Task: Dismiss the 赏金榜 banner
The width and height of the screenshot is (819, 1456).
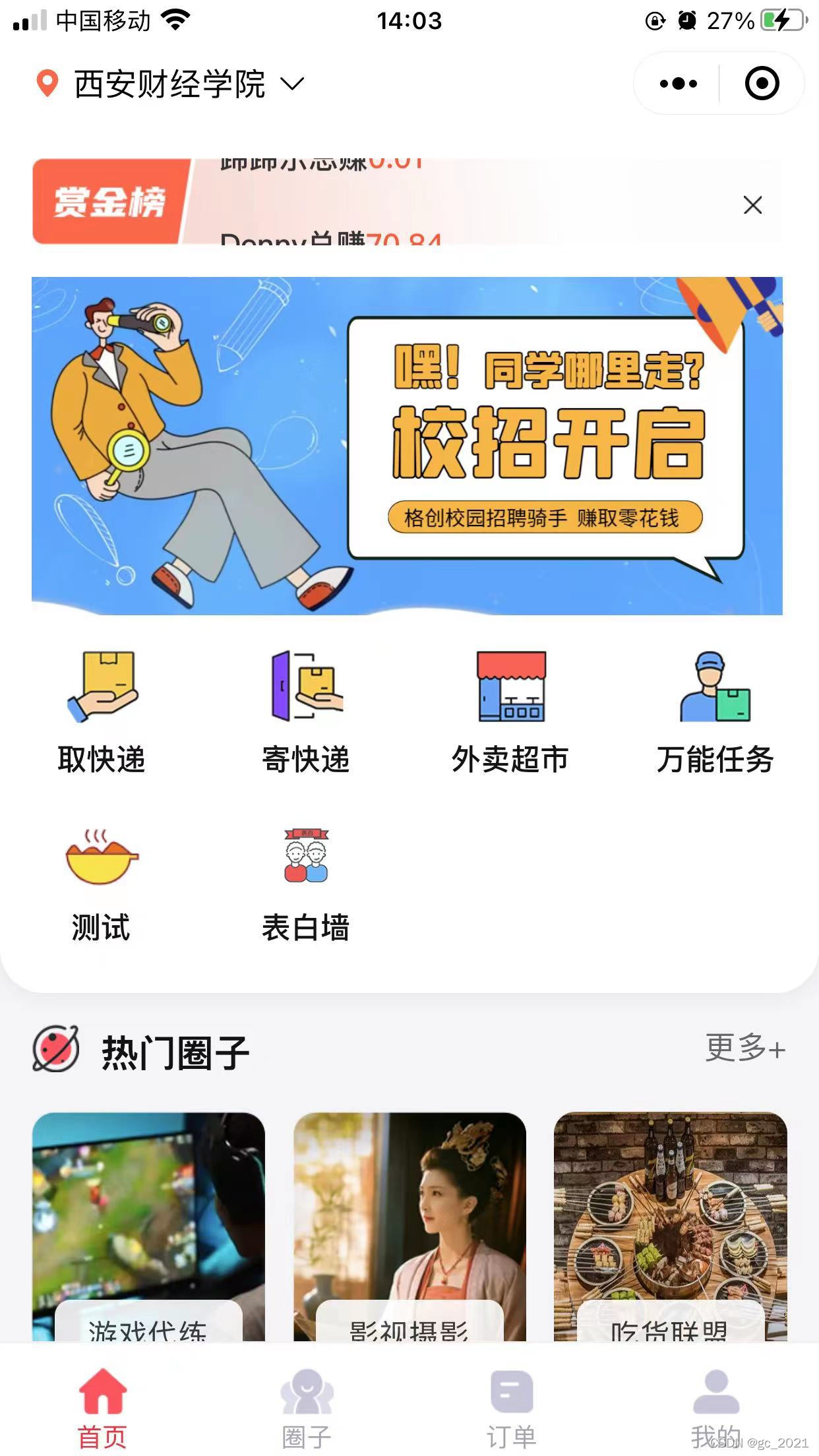Action: [752, 205]
